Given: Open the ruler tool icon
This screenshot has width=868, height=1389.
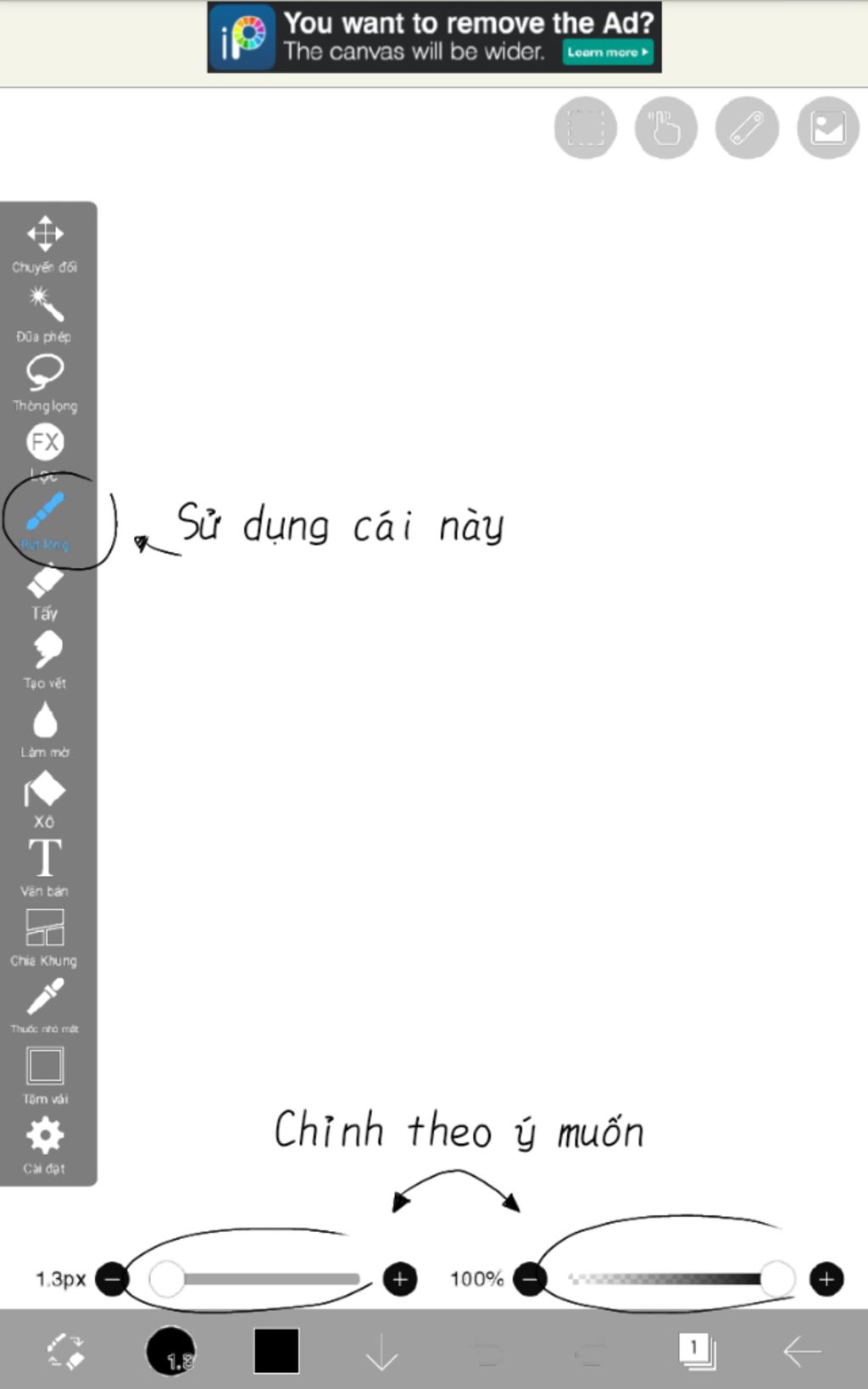Looking at the screenshot, I should (x=747, y=128).
